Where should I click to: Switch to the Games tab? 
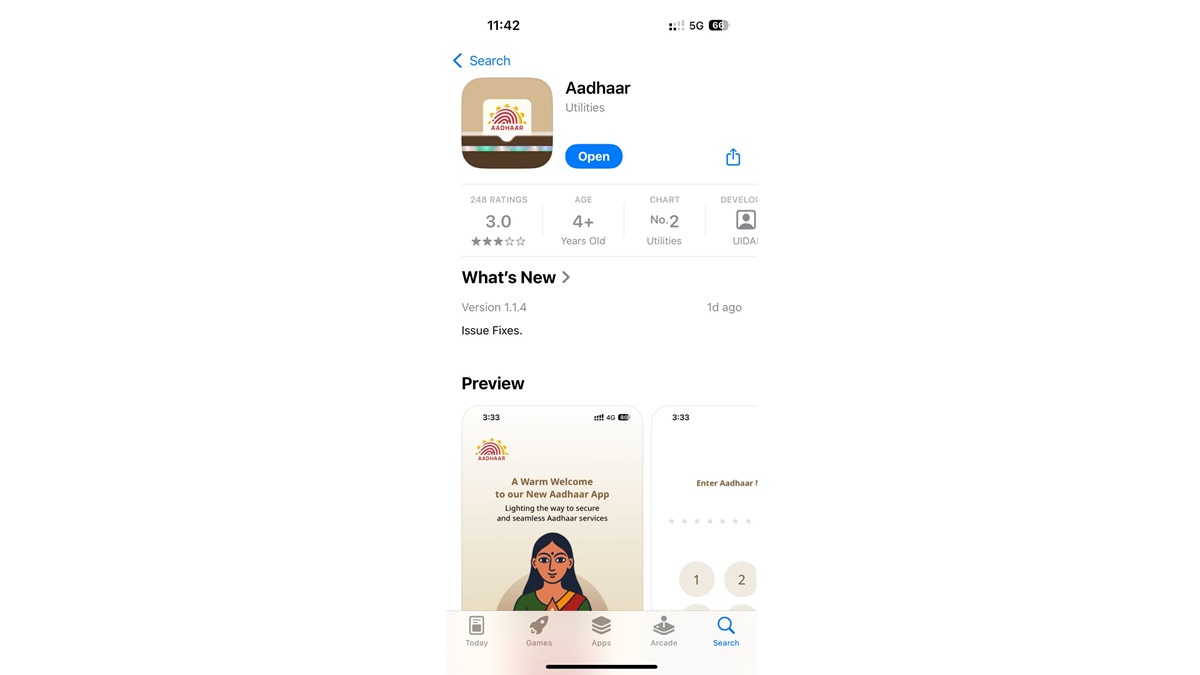click(539, 631)
